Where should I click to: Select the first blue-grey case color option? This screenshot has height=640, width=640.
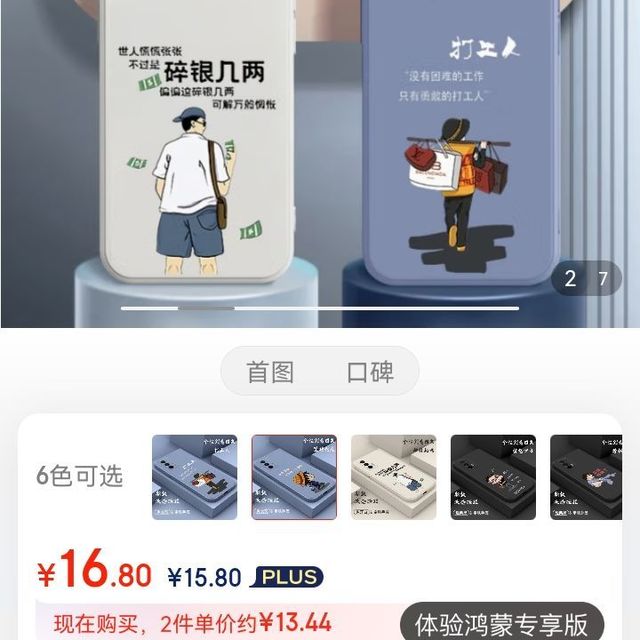[x=194, y=477]
